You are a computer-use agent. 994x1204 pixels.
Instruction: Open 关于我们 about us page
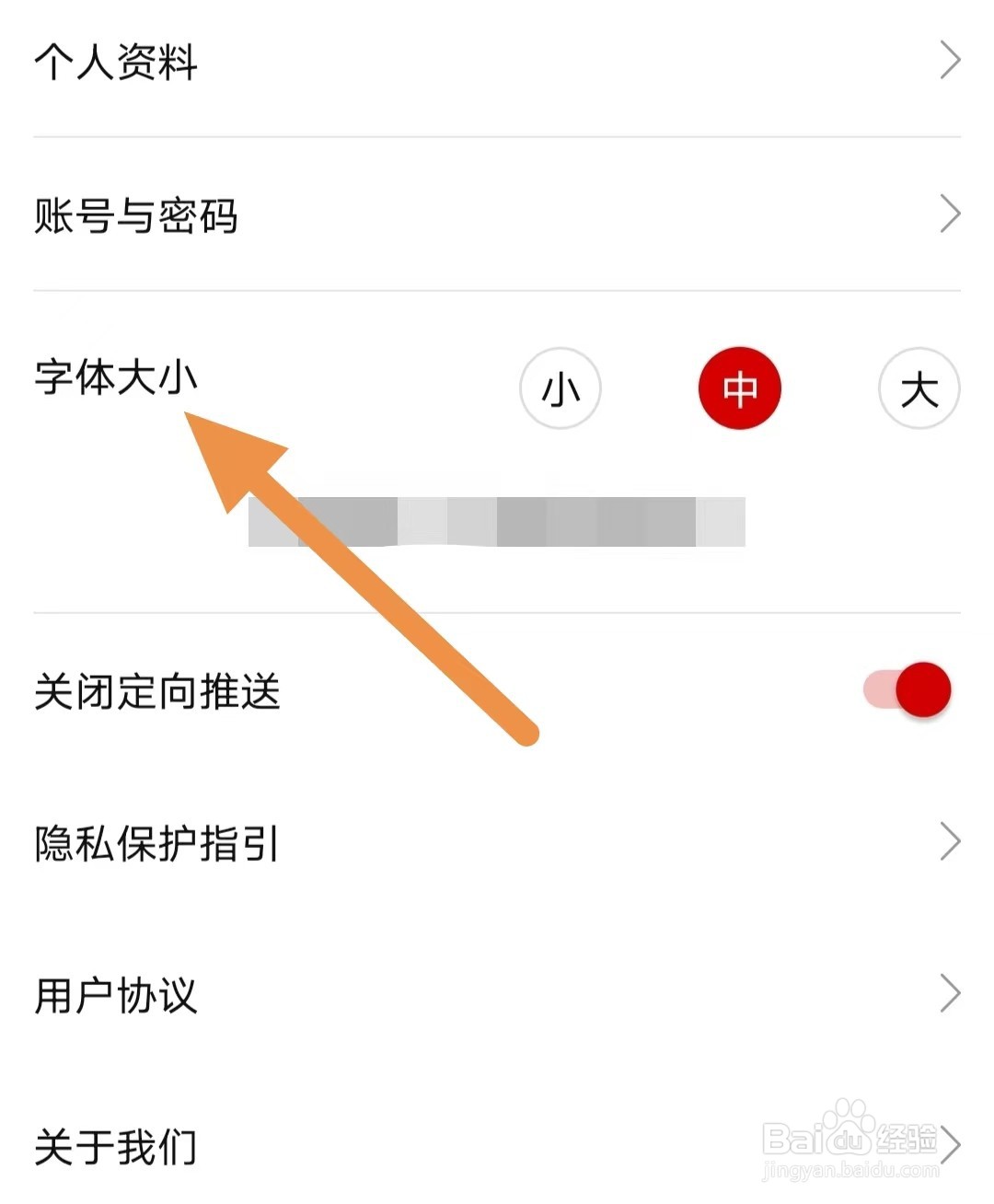[x=115, y=1146]
